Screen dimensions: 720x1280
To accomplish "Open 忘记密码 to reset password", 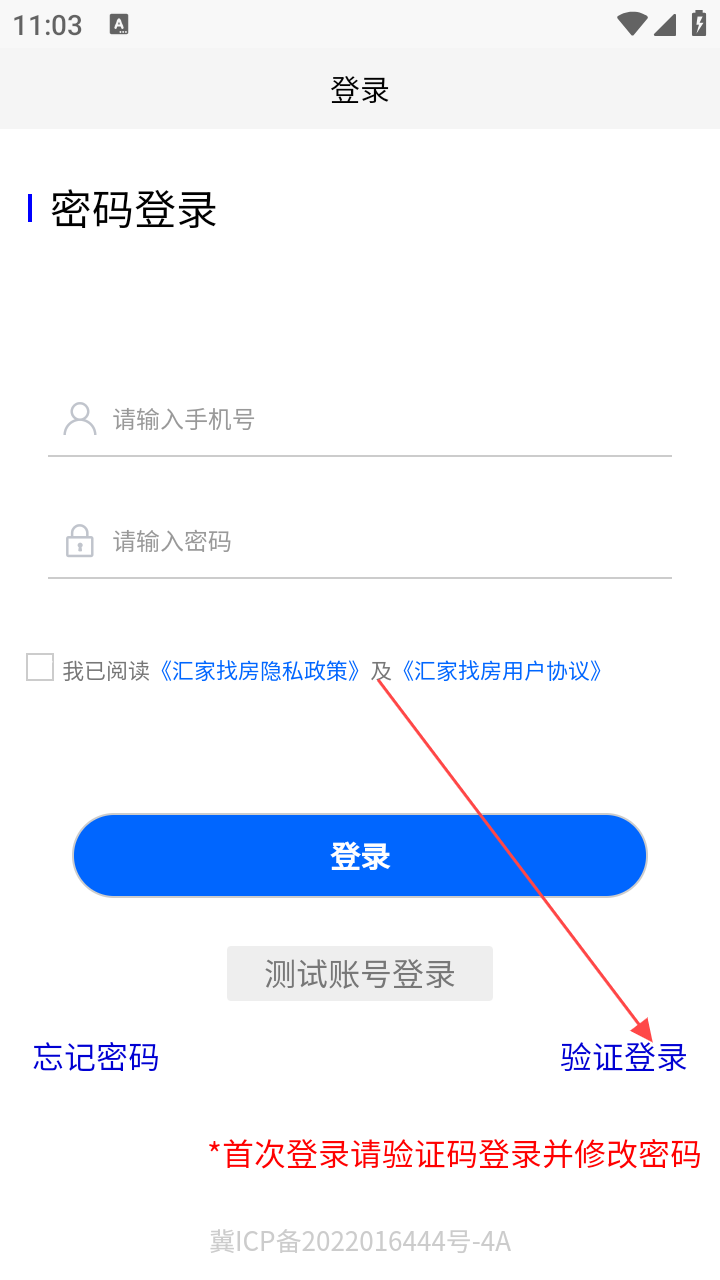I will [96, 1057].
